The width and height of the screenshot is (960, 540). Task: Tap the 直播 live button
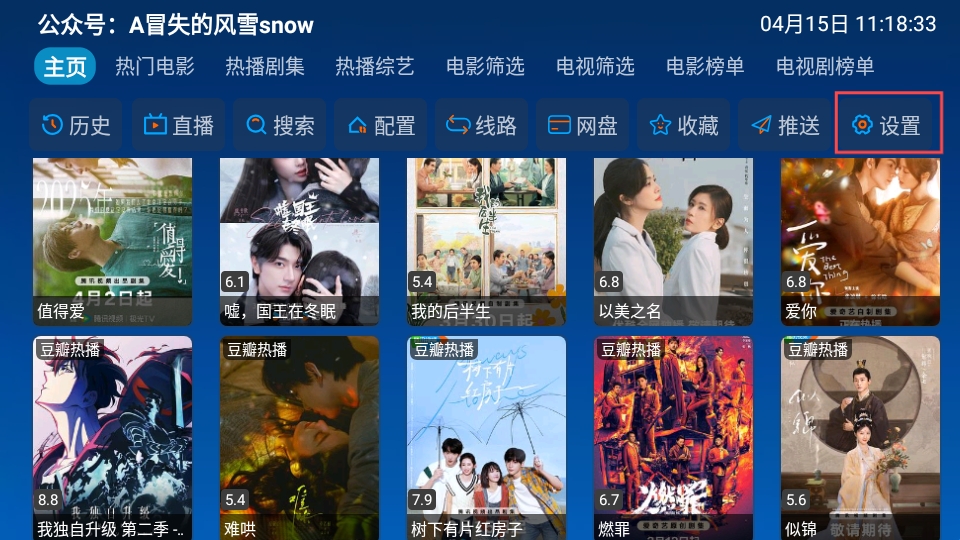(x=179, y=125)
